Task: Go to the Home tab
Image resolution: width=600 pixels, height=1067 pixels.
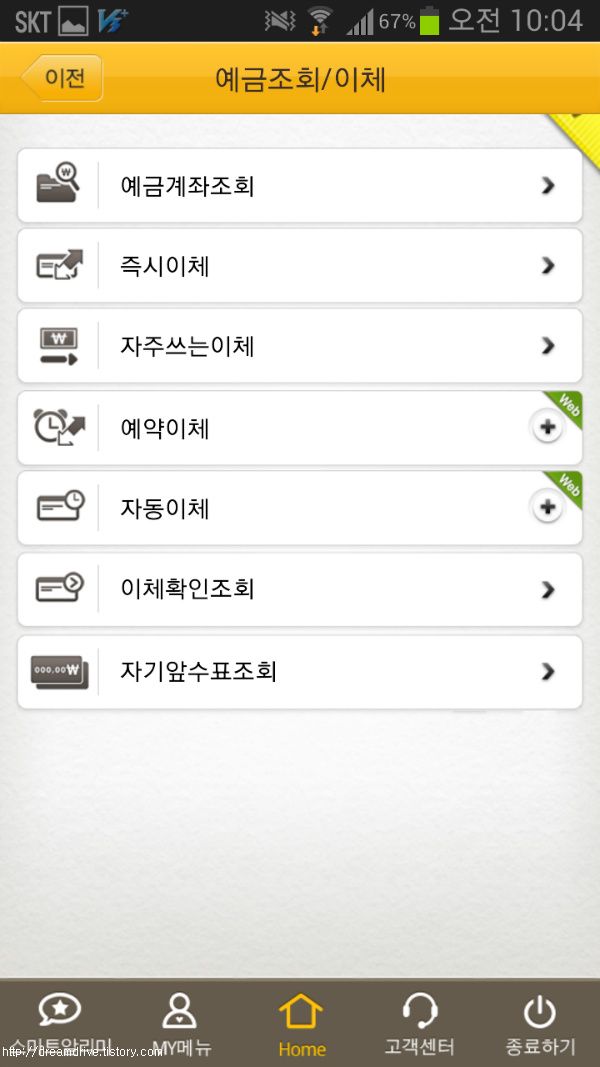Action: [301, 1023]
